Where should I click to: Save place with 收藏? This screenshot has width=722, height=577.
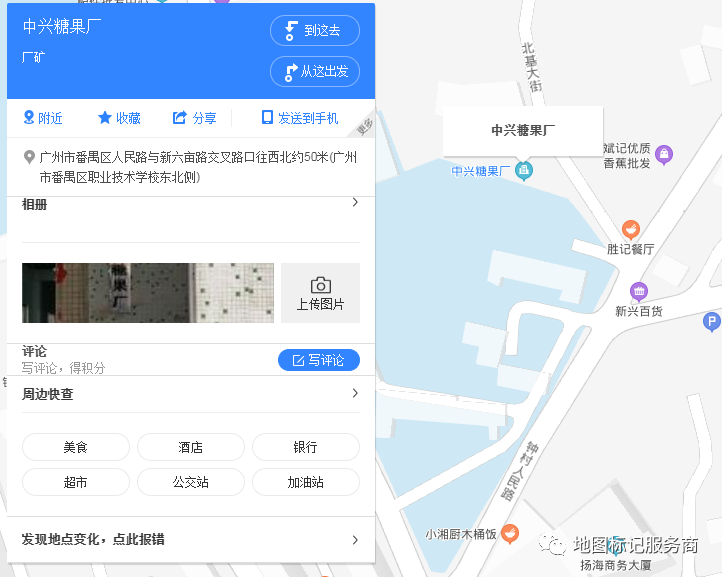119,118
